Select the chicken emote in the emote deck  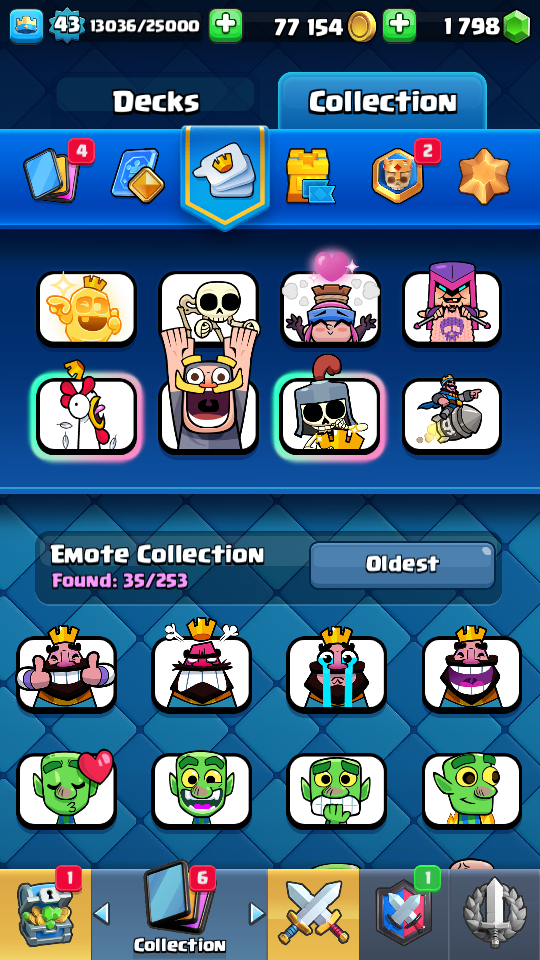click(86, 415)
